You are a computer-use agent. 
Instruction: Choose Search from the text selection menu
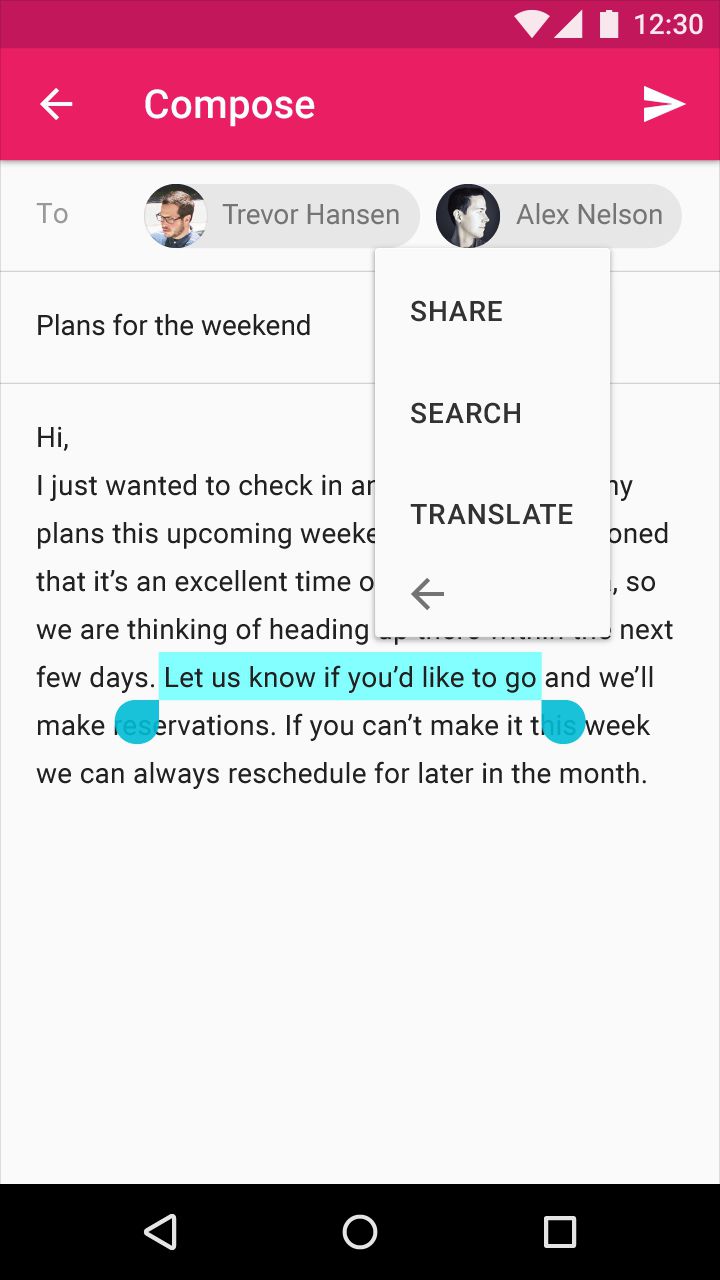click(x=466, y=413)
